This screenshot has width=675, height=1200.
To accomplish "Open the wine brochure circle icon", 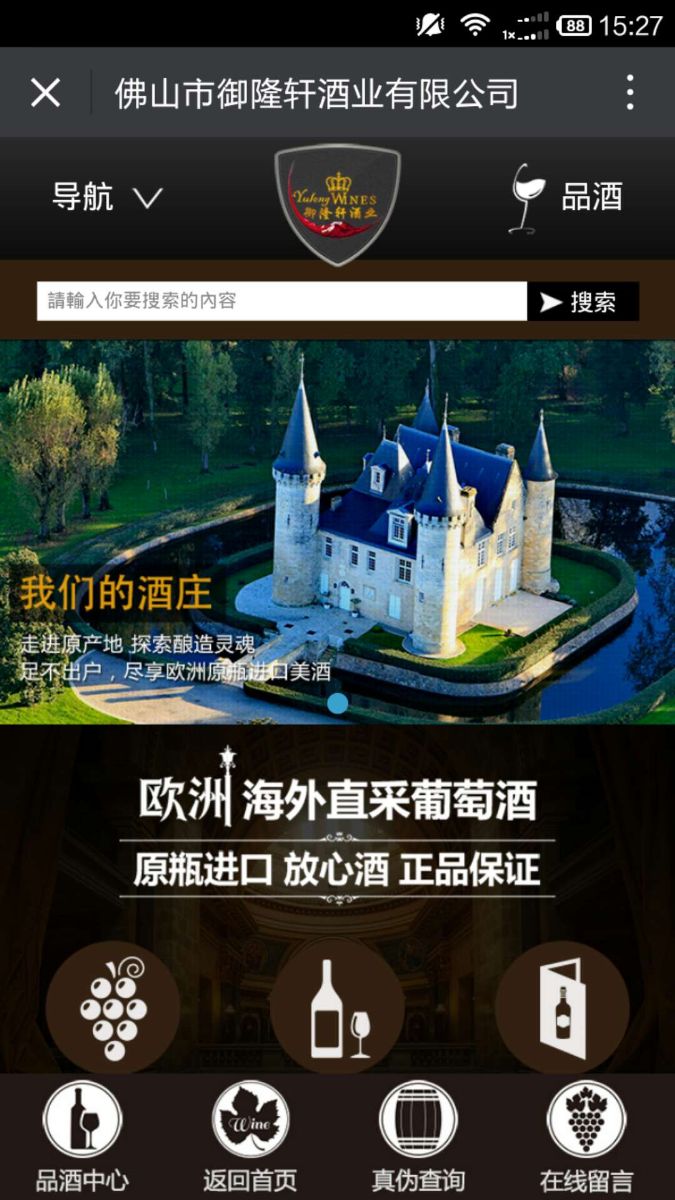I will click(x=562, y=1007).
